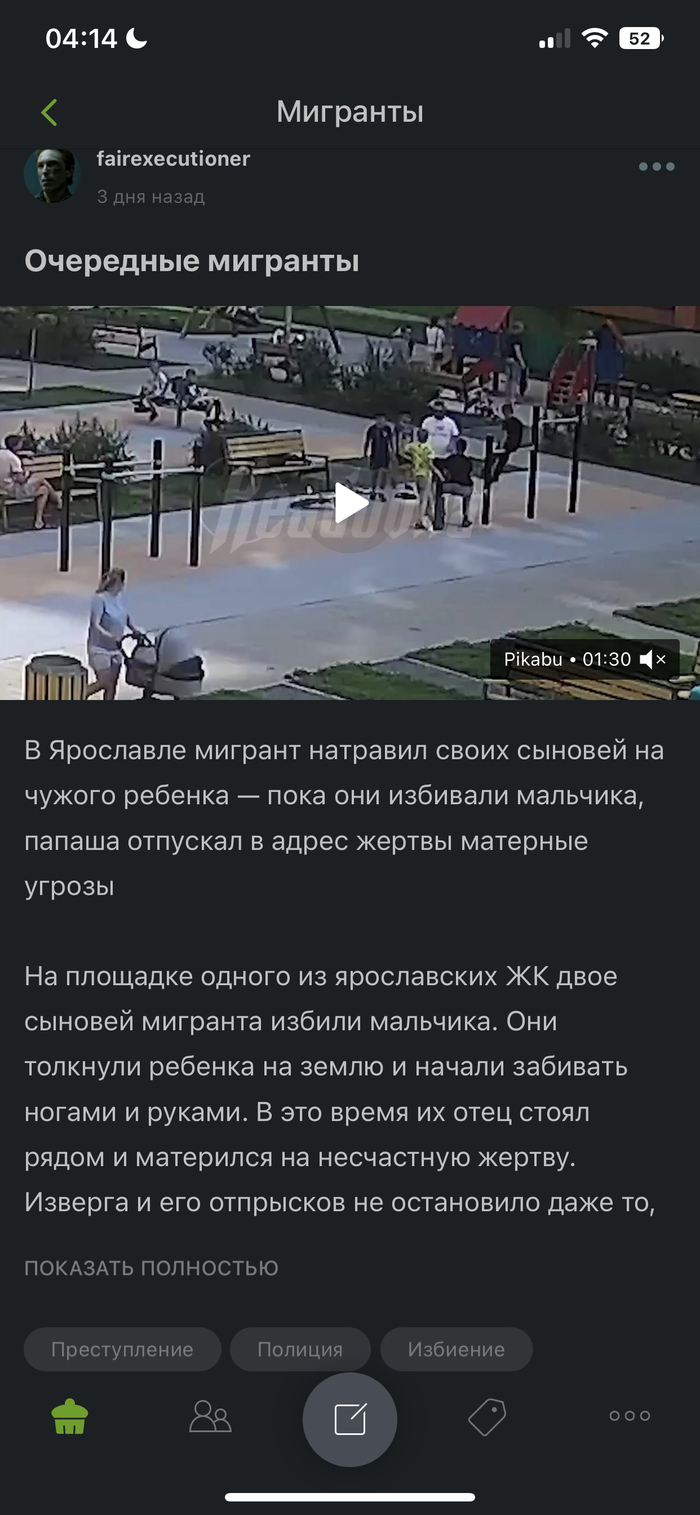Open the more options tab

point(630,1416)
